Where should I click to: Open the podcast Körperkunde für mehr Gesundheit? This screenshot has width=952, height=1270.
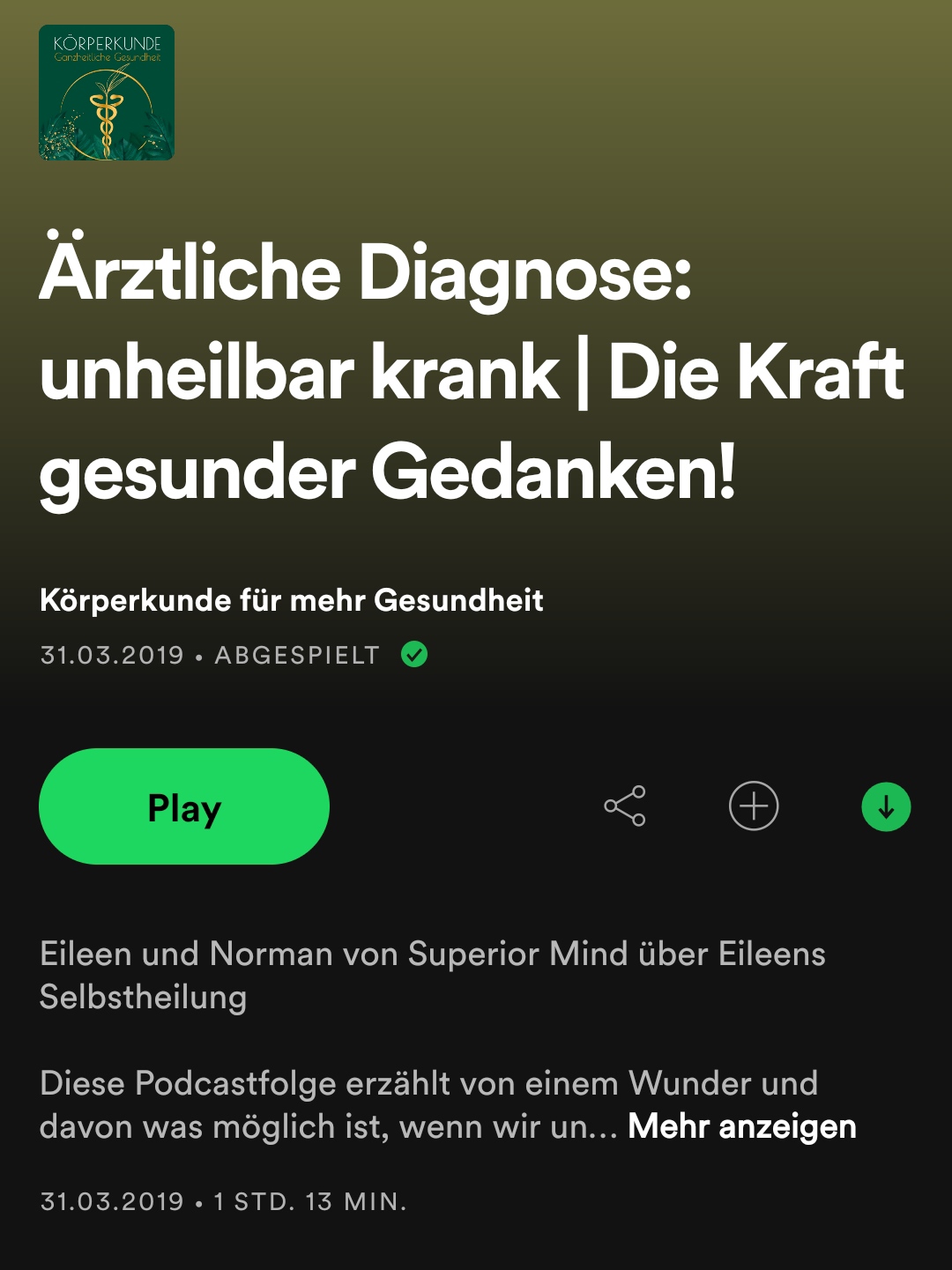click(x=291, y=600)
